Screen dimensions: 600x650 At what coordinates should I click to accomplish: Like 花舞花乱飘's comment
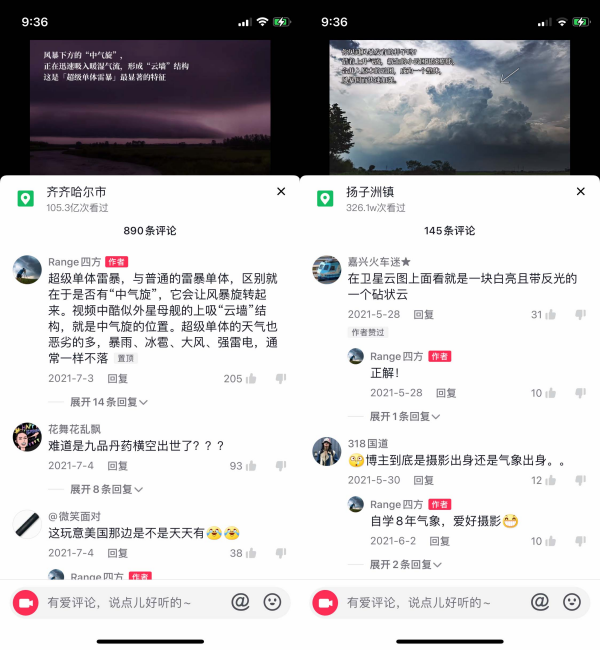(x=250, y=466)
